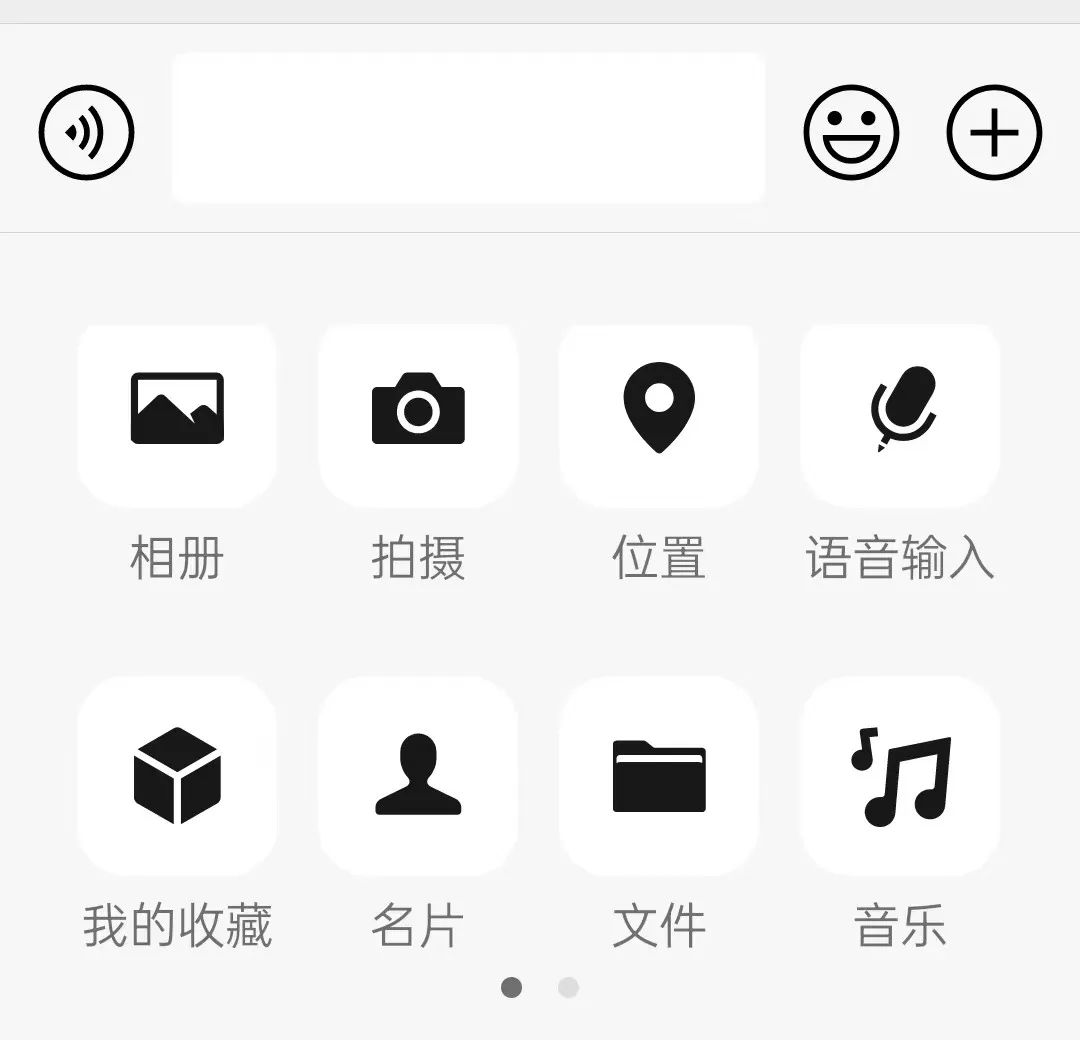Open 我的收藏 favorites
This screenshot has height=1040, width=1080.
177,776
